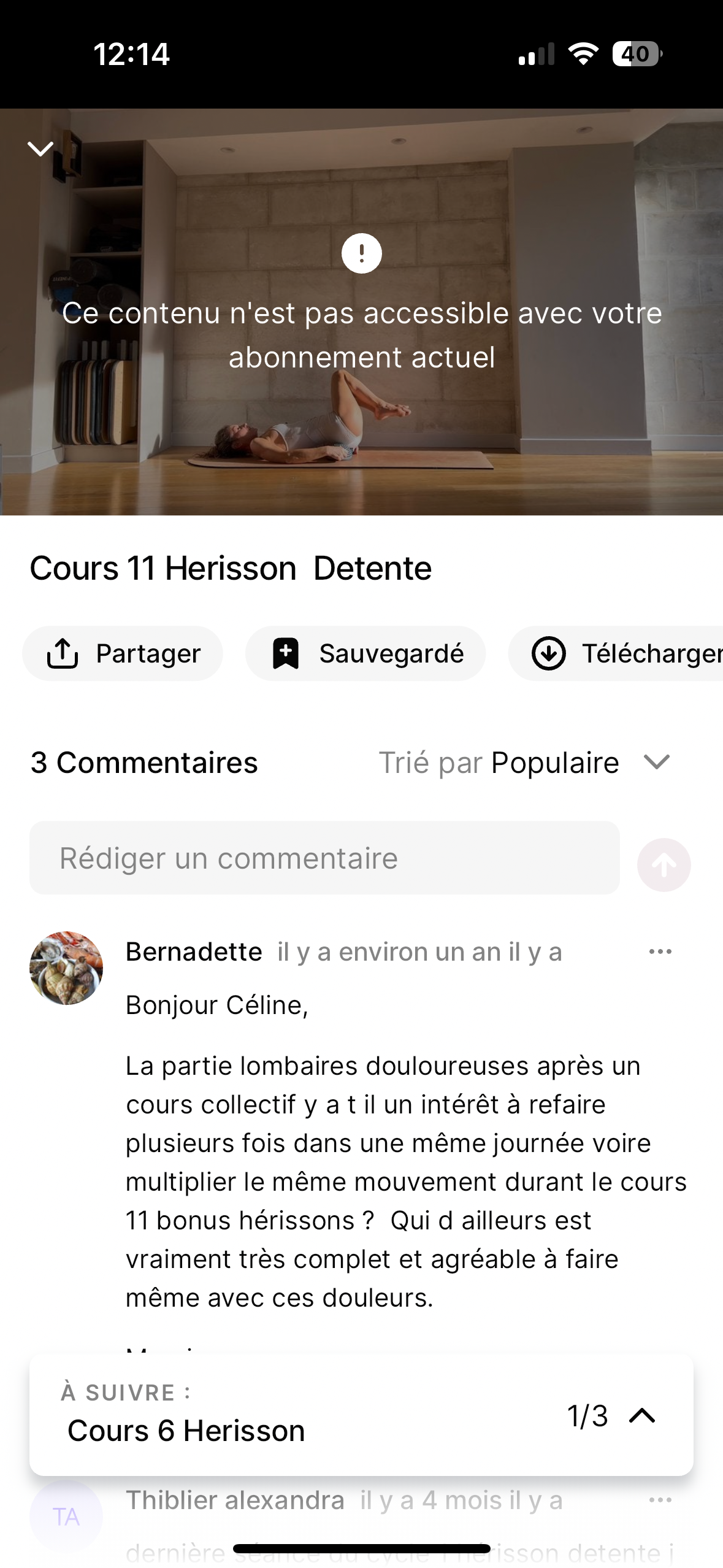
Task: Focus the Rédiger un commentaire field
Action: 324,858
